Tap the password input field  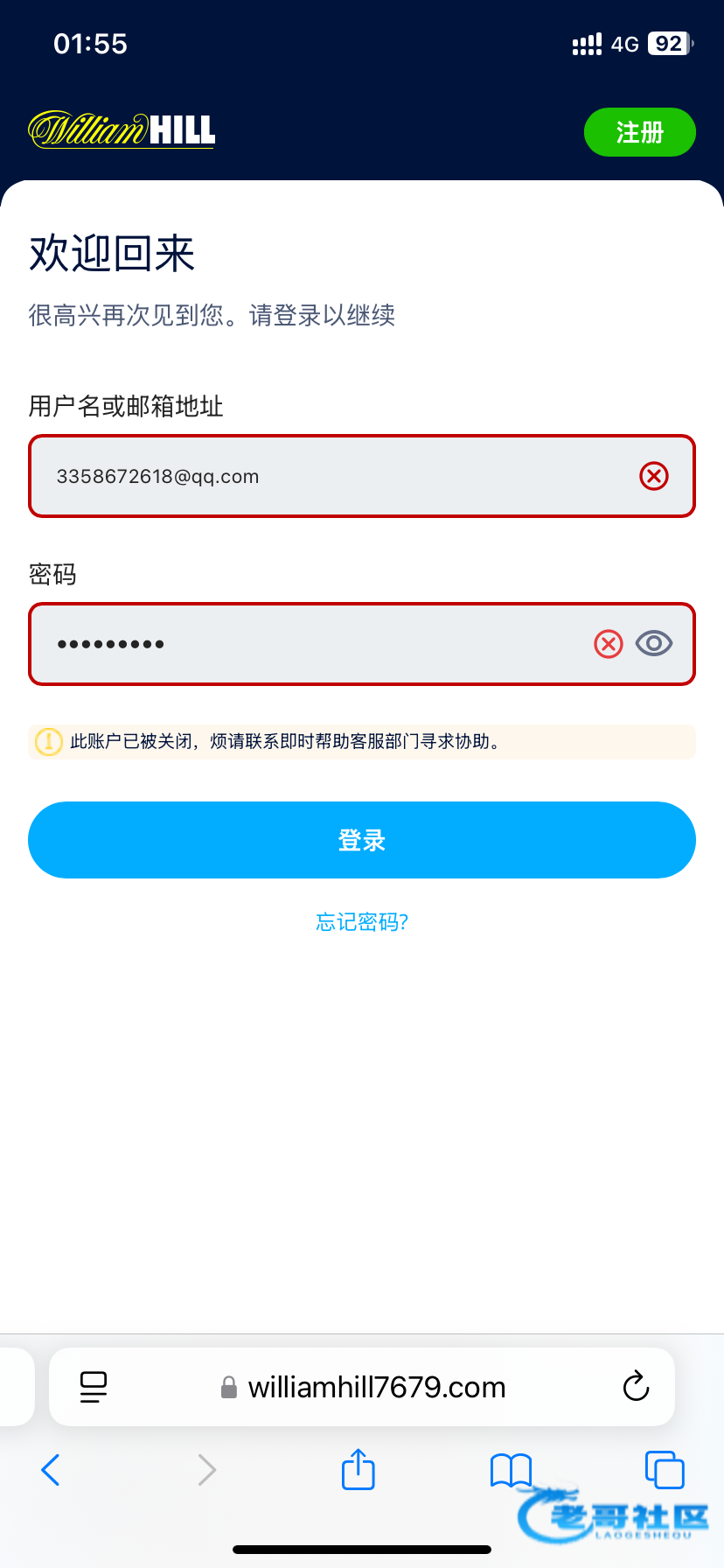315,644
